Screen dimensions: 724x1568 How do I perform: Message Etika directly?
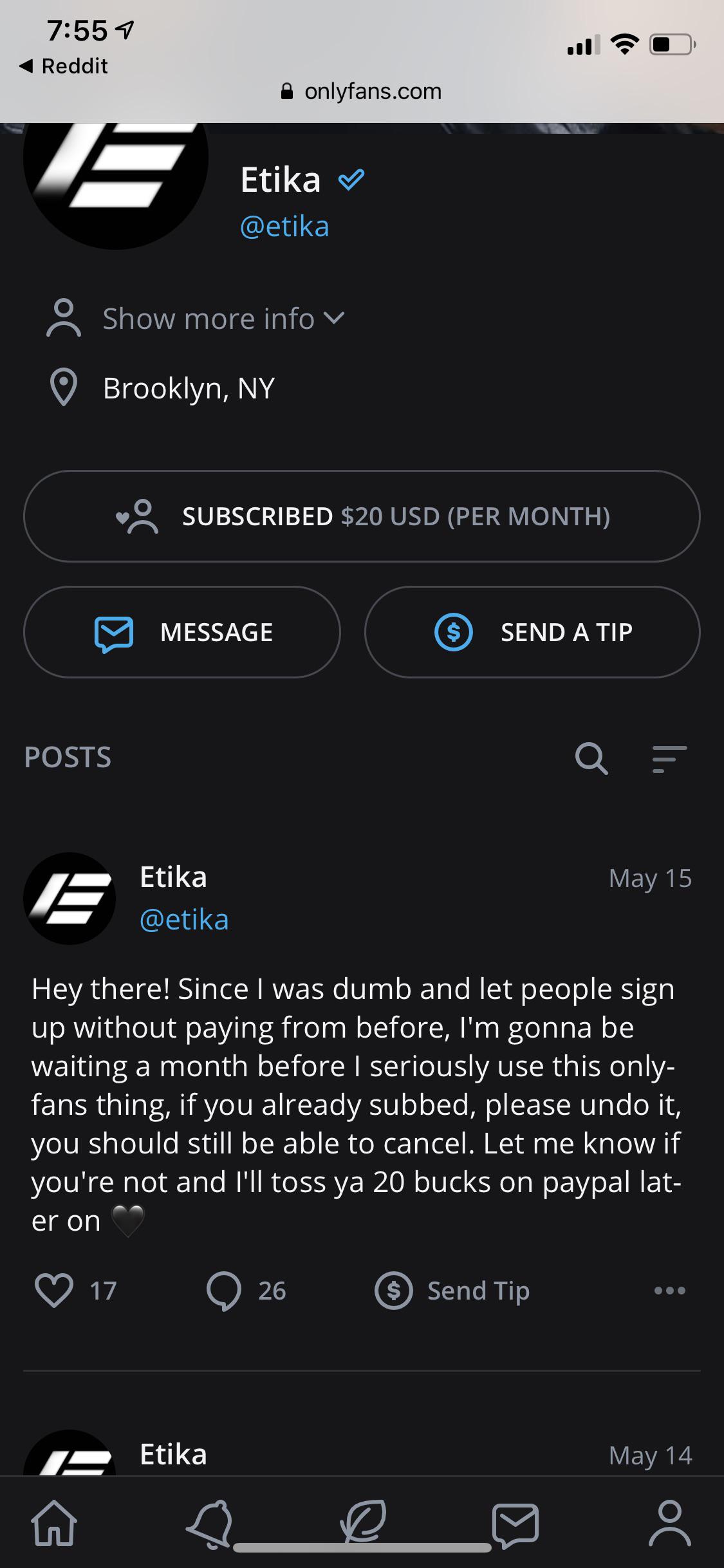[x=182, y=632]
